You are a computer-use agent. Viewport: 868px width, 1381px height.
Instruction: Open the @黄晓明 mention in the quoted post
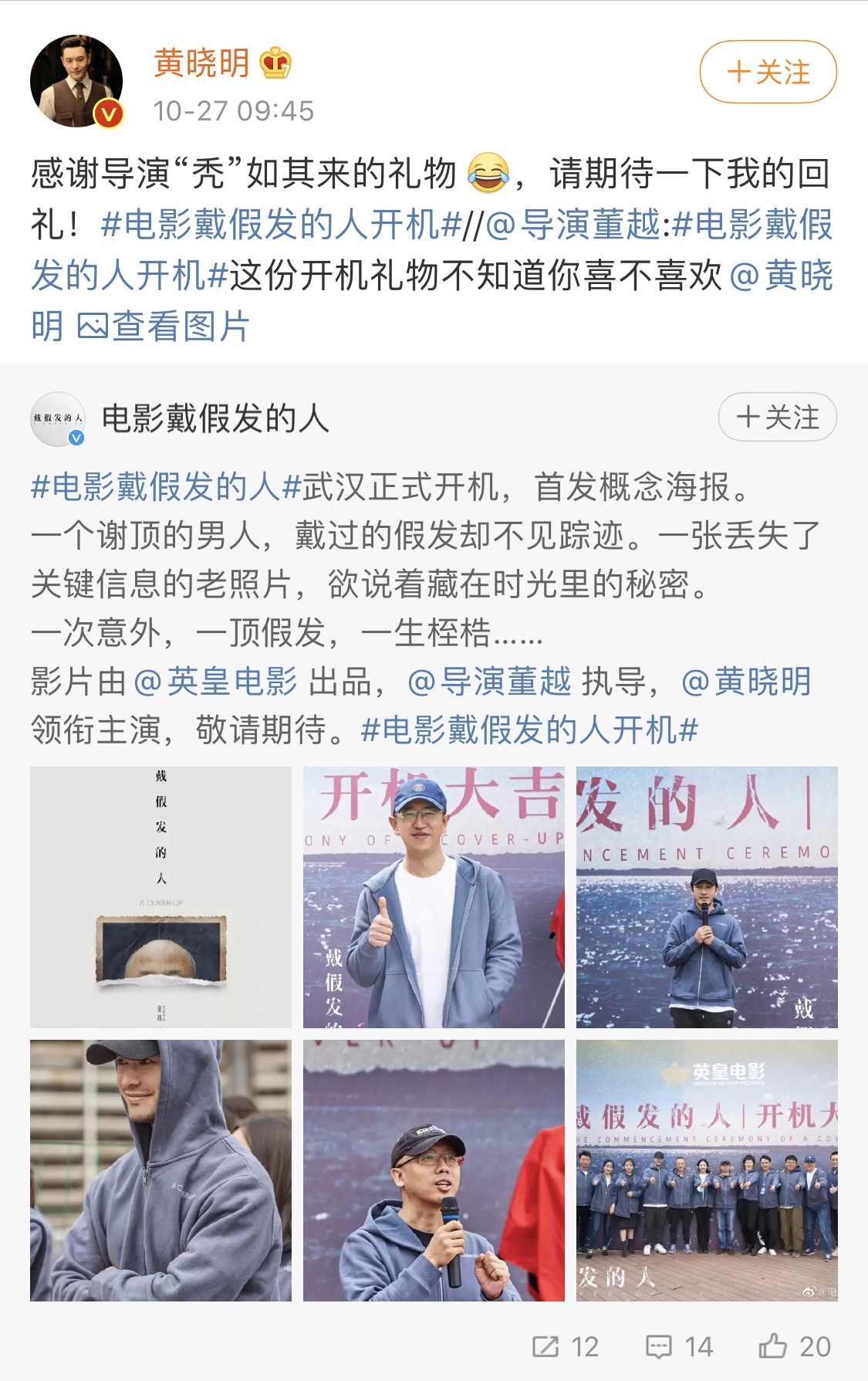746,682
